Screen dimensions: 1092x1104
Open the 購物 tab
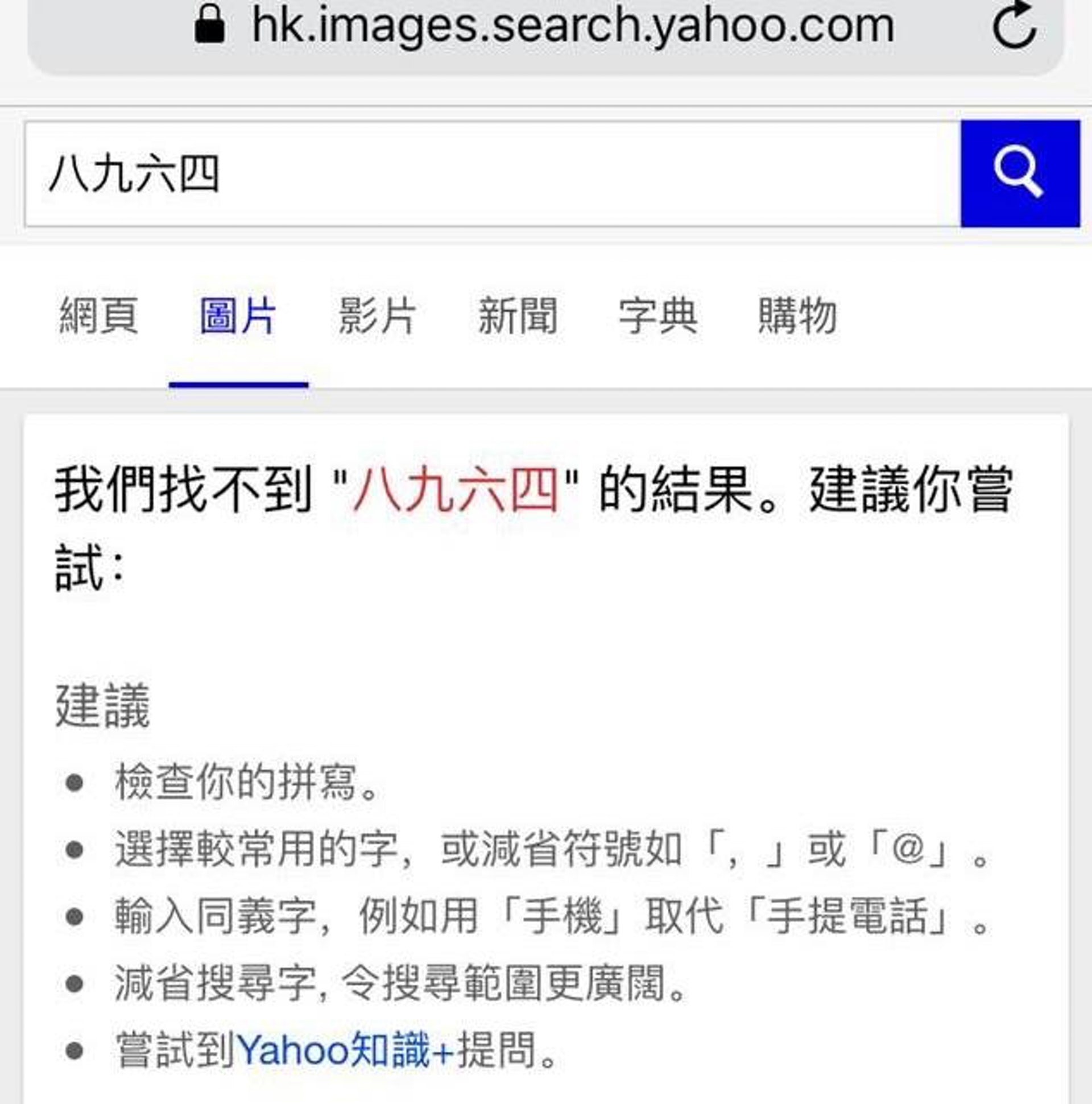[798, 316]
